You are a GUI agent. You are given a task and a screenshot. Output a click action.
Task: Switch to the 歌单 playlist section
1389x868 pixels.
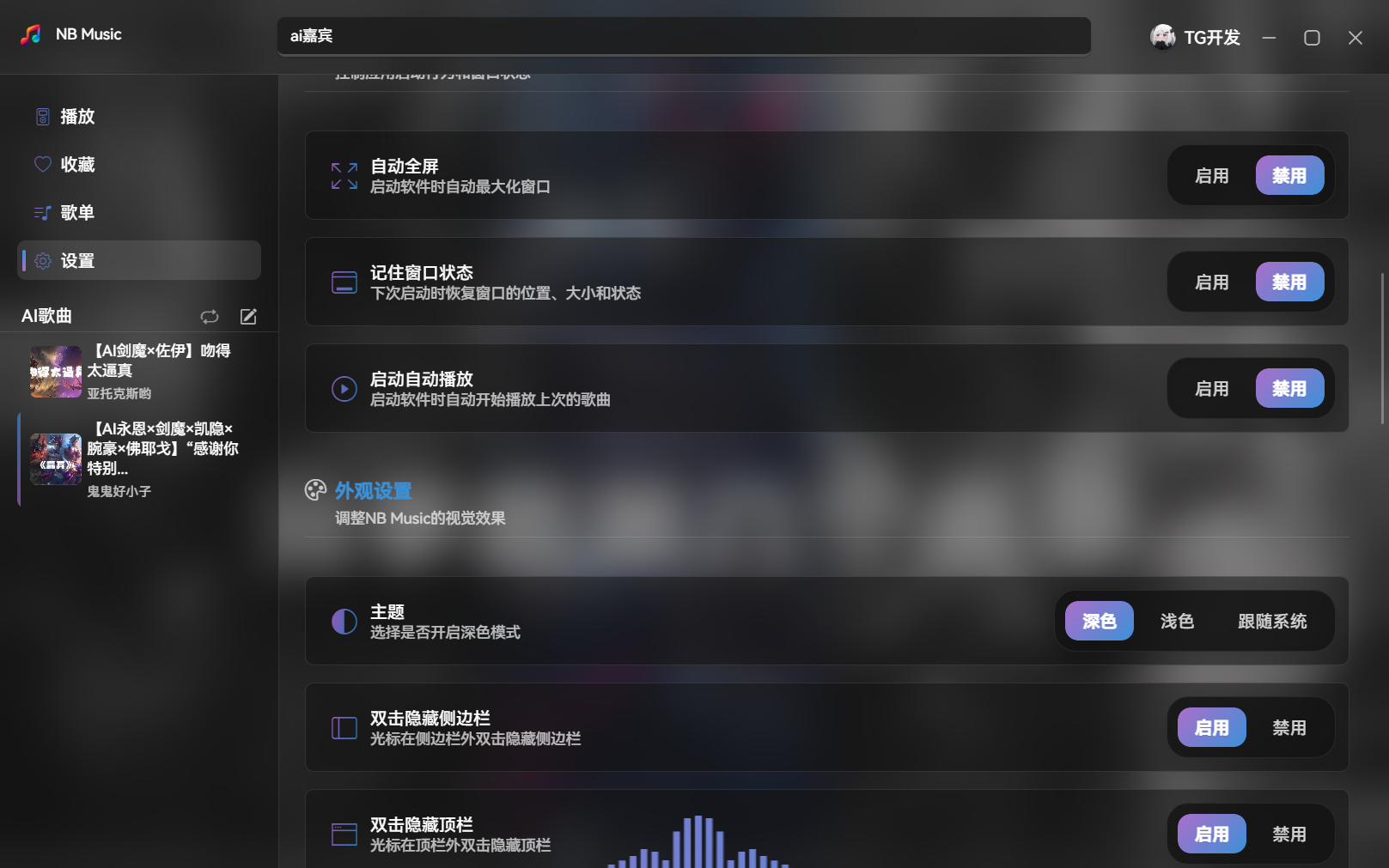click(x=77, y=213)
